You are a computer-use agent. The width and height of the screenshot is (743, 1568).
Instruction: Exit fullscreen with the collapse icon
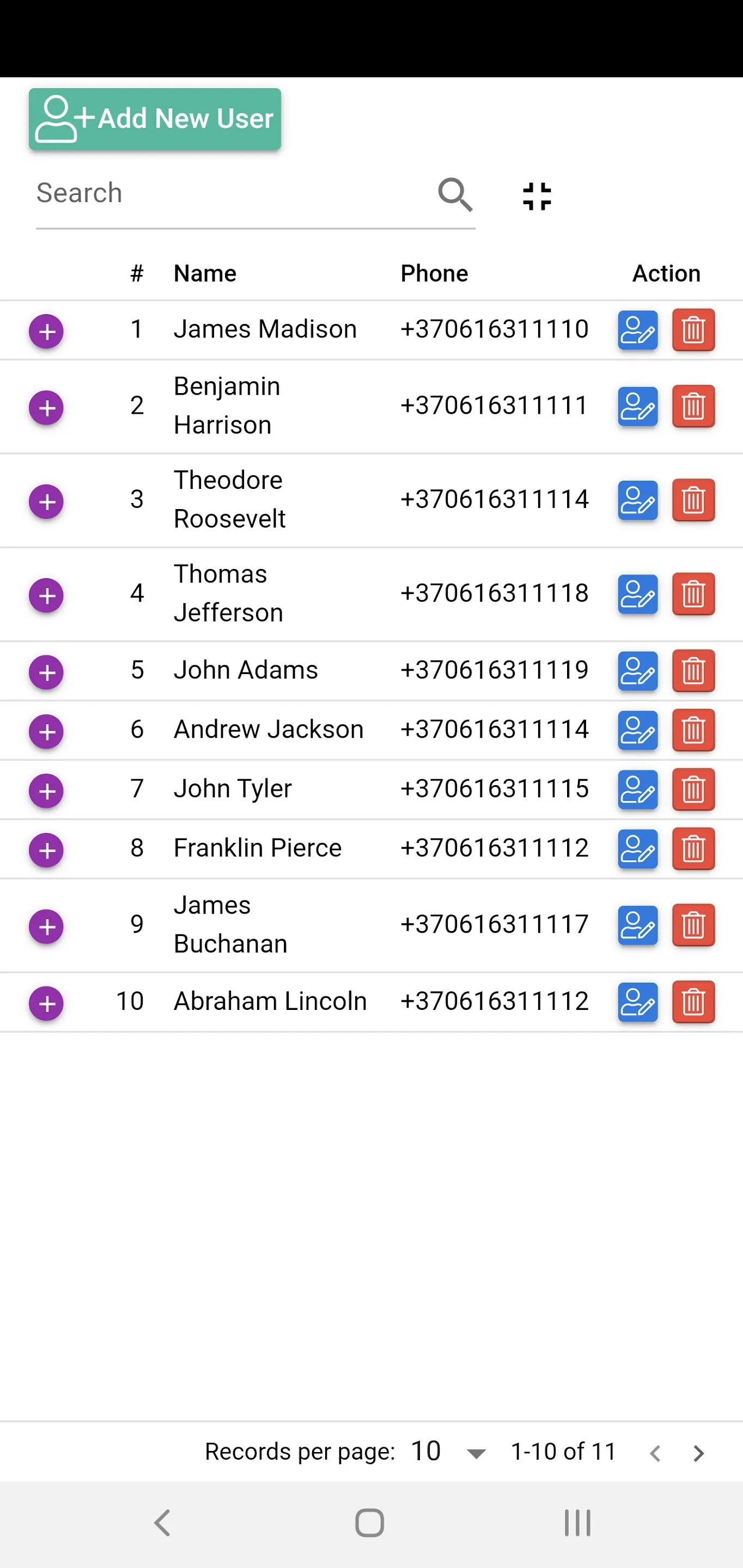click(x=537, y=197)
